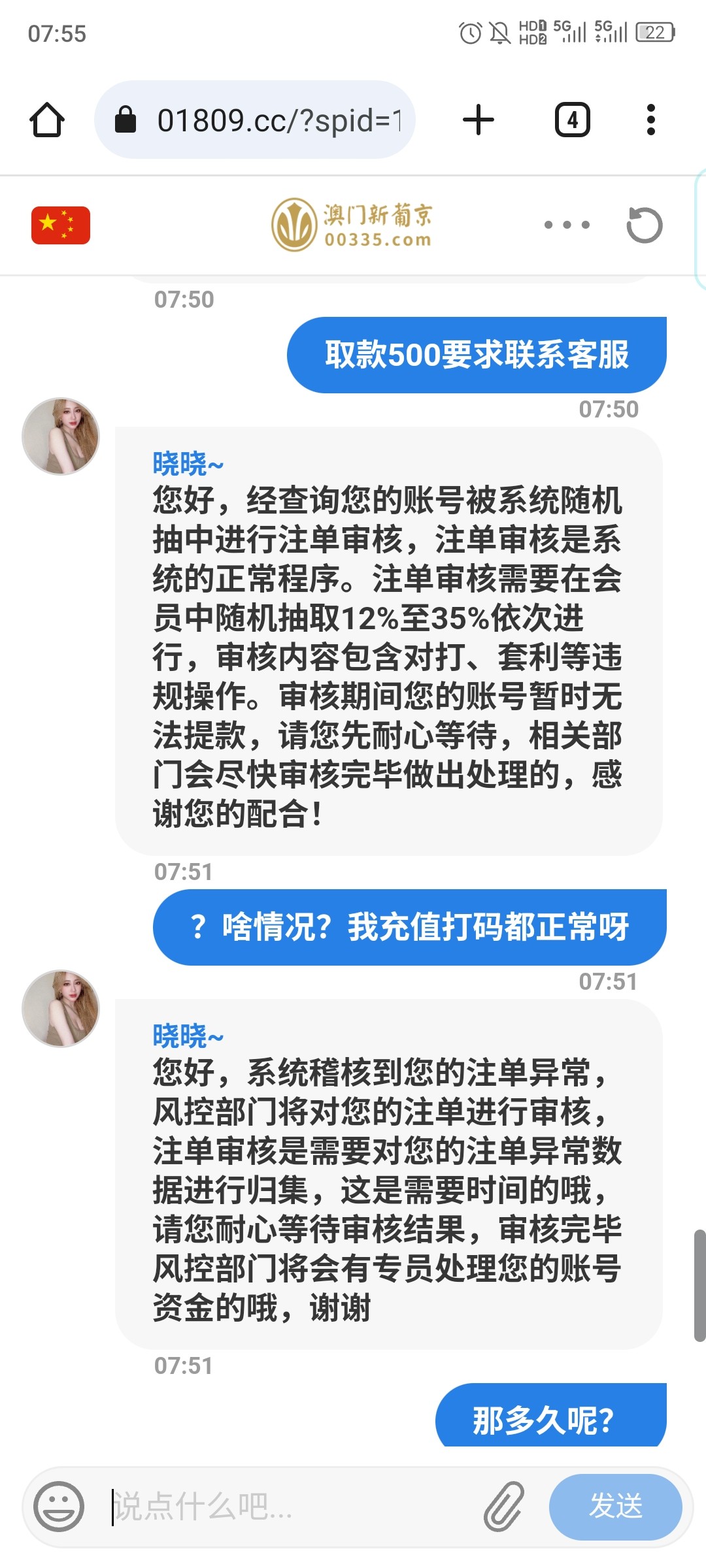The image size is (706, 1568).
Task: Focus the message input field
Action: coord(288,1507)
